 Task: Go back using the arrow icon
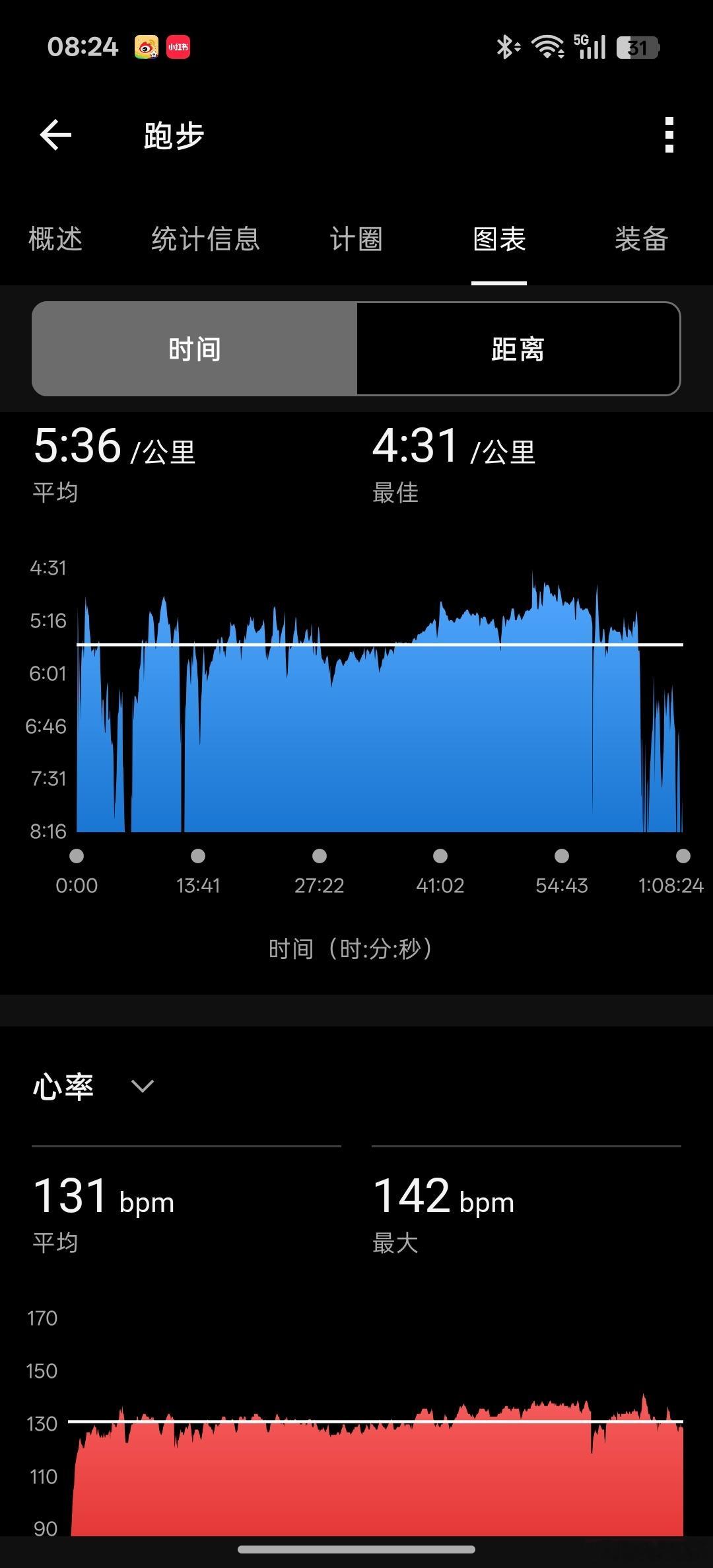pos(55,135)
